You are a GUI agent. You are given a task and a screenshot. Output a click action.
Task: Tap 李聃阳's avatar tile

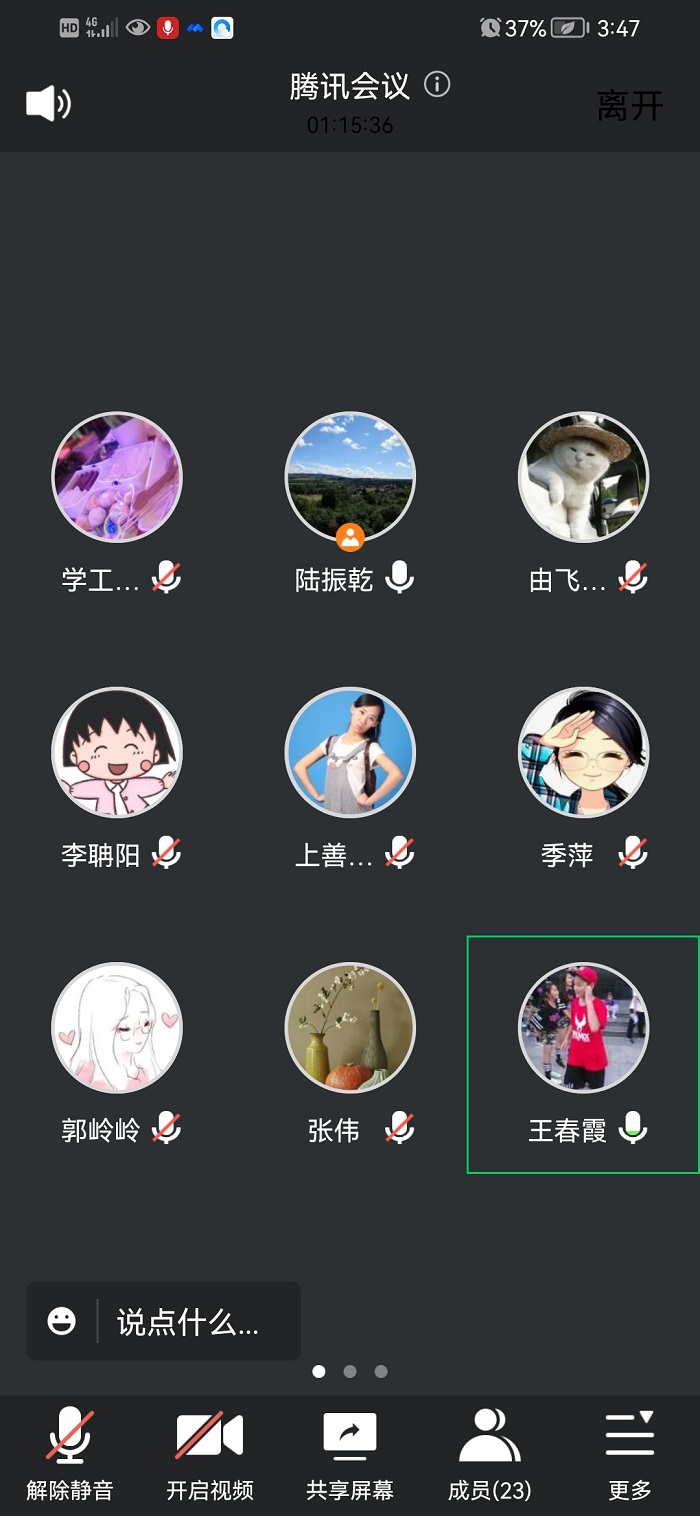tap(117, 752)
